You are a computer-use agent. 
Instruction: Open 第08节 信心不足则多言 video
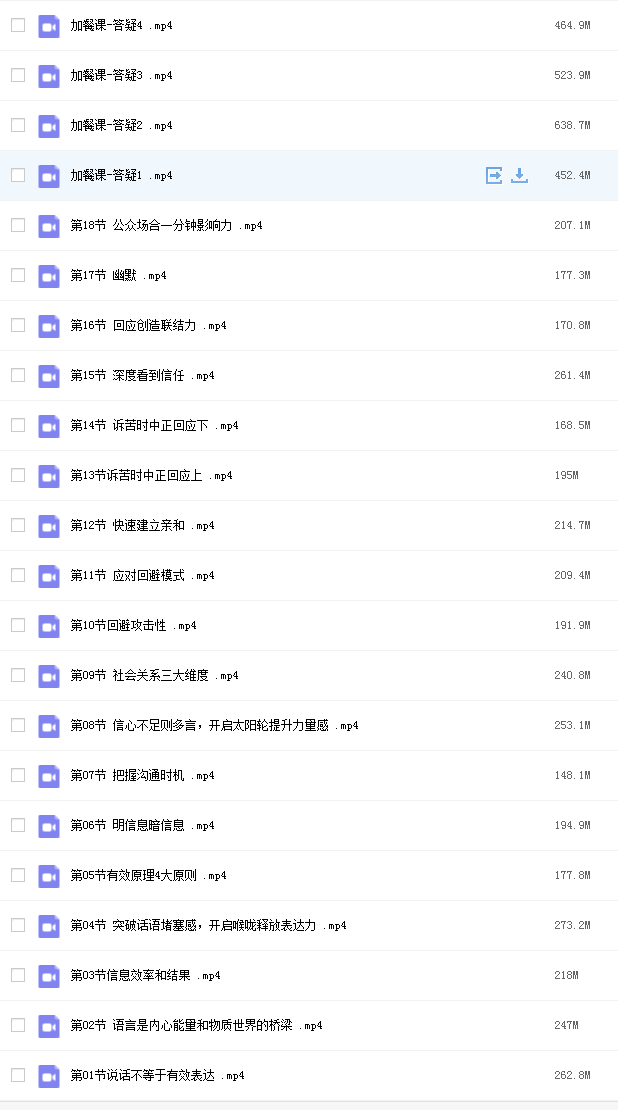[x=214, y=725]
